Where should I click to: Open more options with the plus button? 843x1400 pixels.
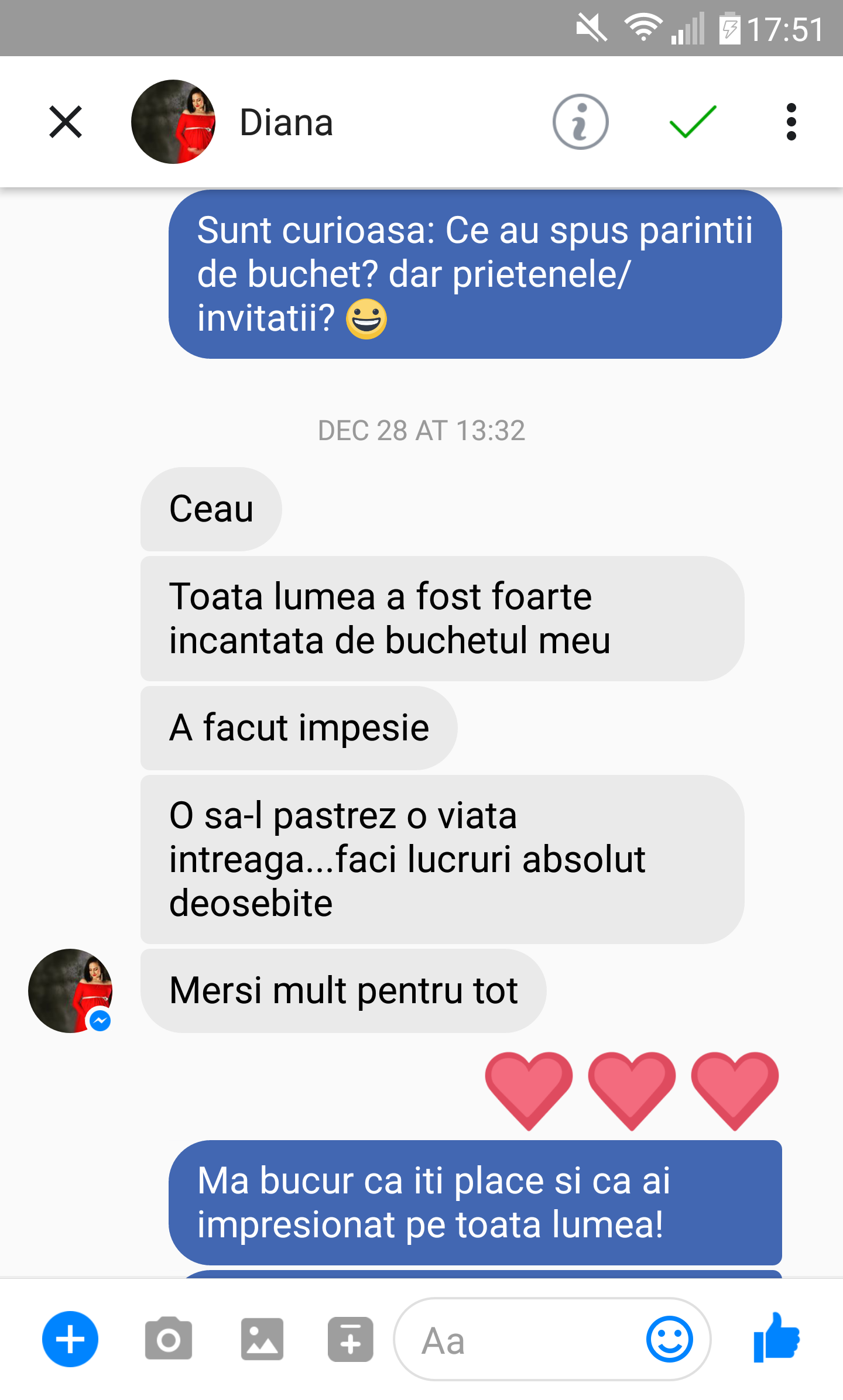[70, 1339]
